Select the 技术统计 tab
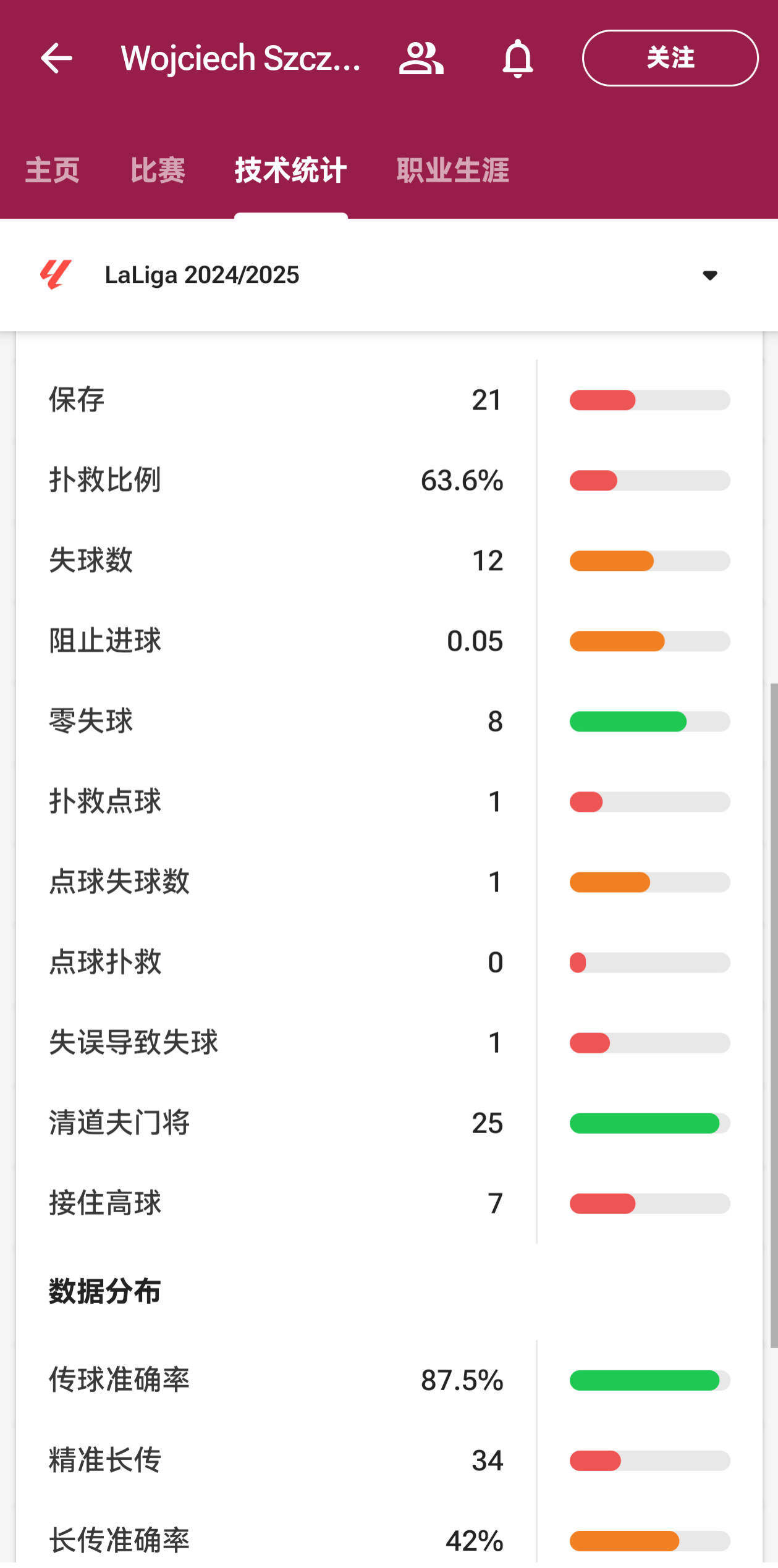Screen dimensions: 778x1568 pyautogui.click(x=290, y=171)
